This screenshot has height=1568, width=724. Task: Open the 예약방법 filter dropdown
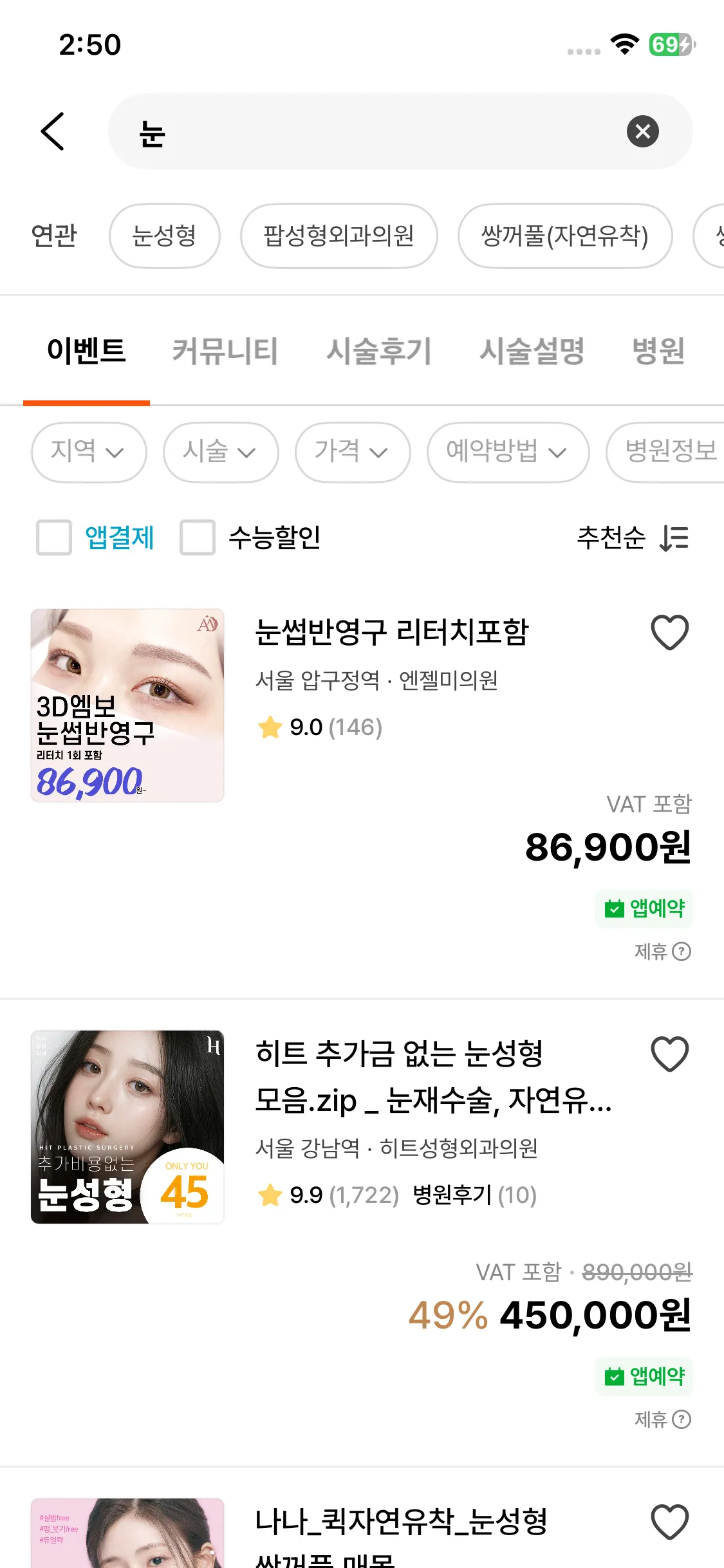tap(507, 452)
